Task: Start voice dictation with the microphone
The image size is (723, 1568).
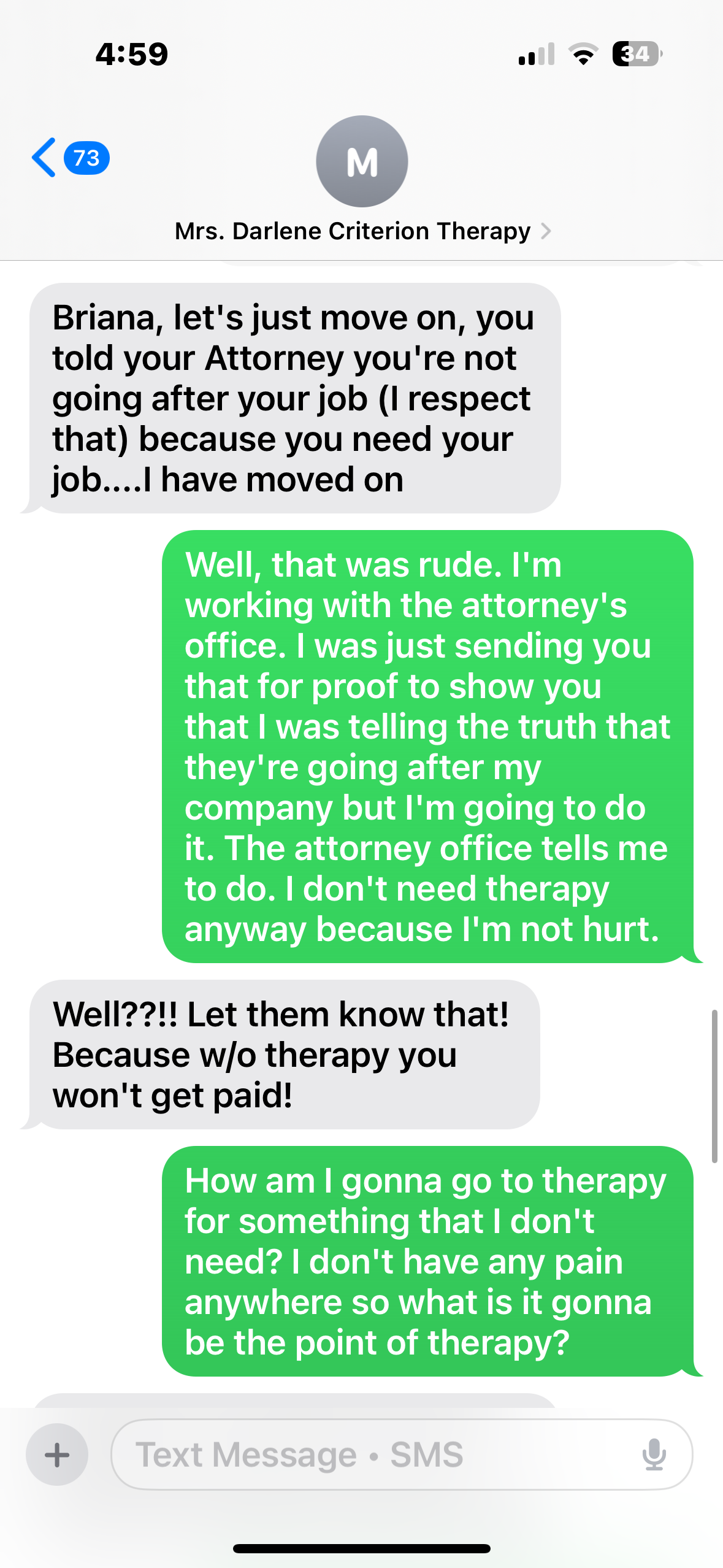Action: [654, 1454]
